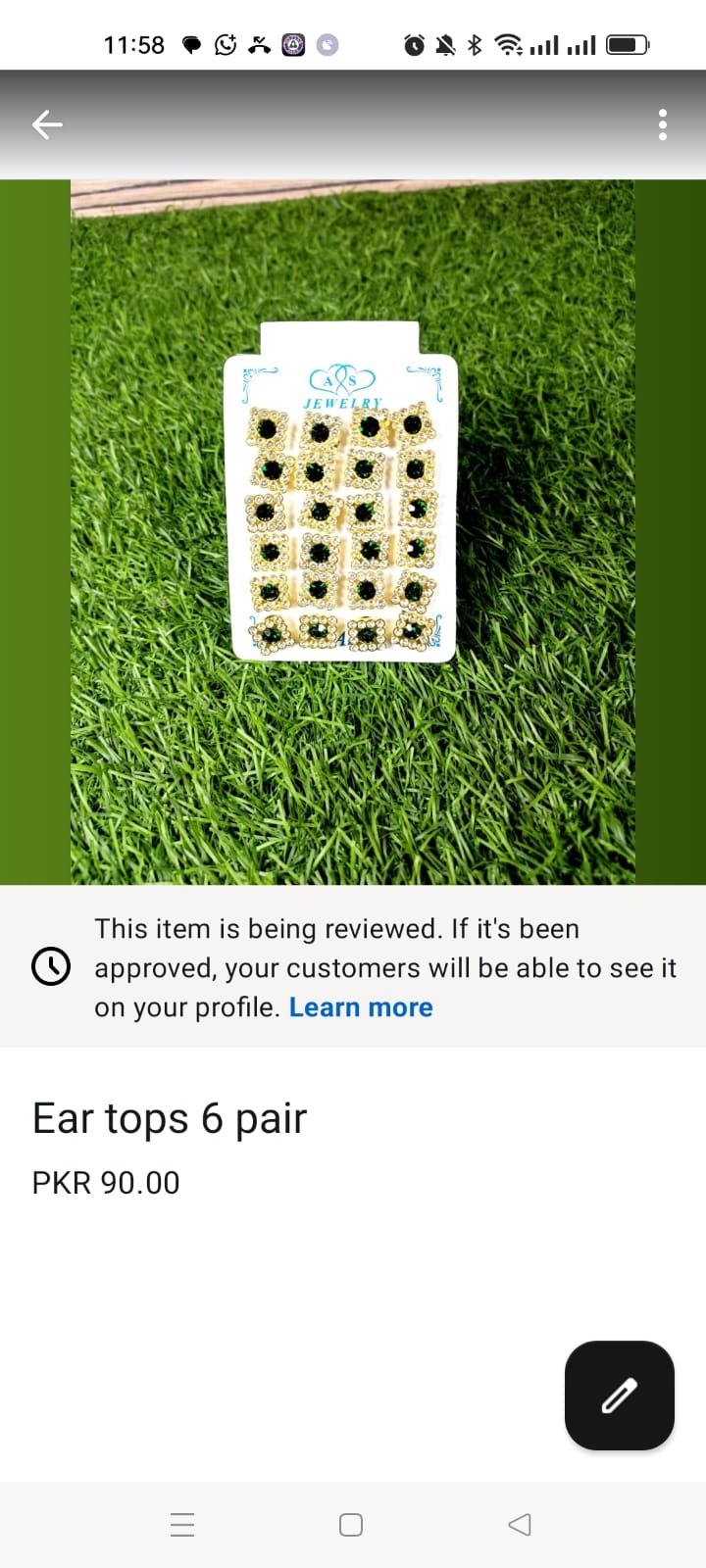Screen dimensions: 706x1568
Task: Show recent apps from navigation bar
Action: pos(182,1524)
